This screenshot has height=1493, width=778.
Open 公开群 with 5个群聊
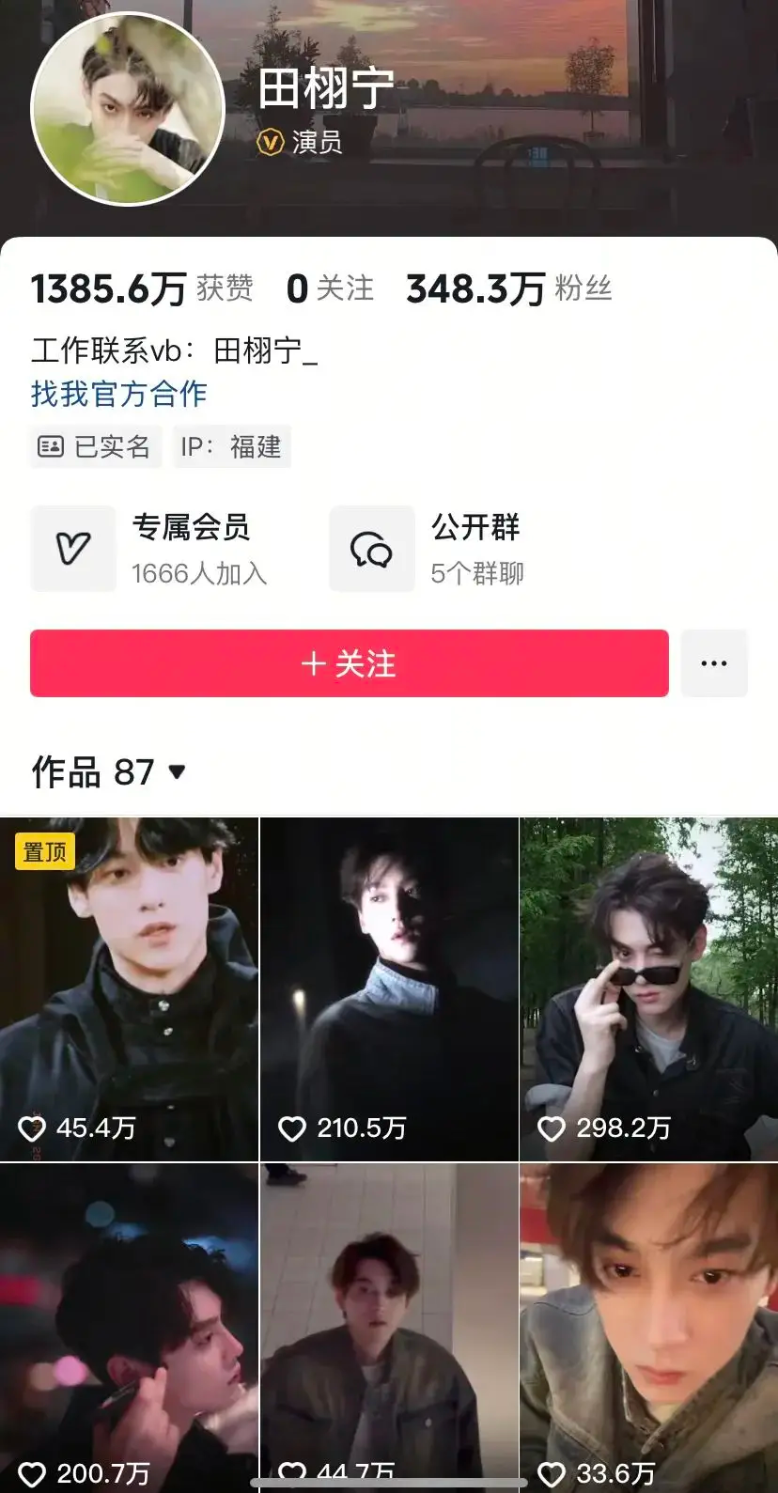pyautogui.click(x=428, y=549)
